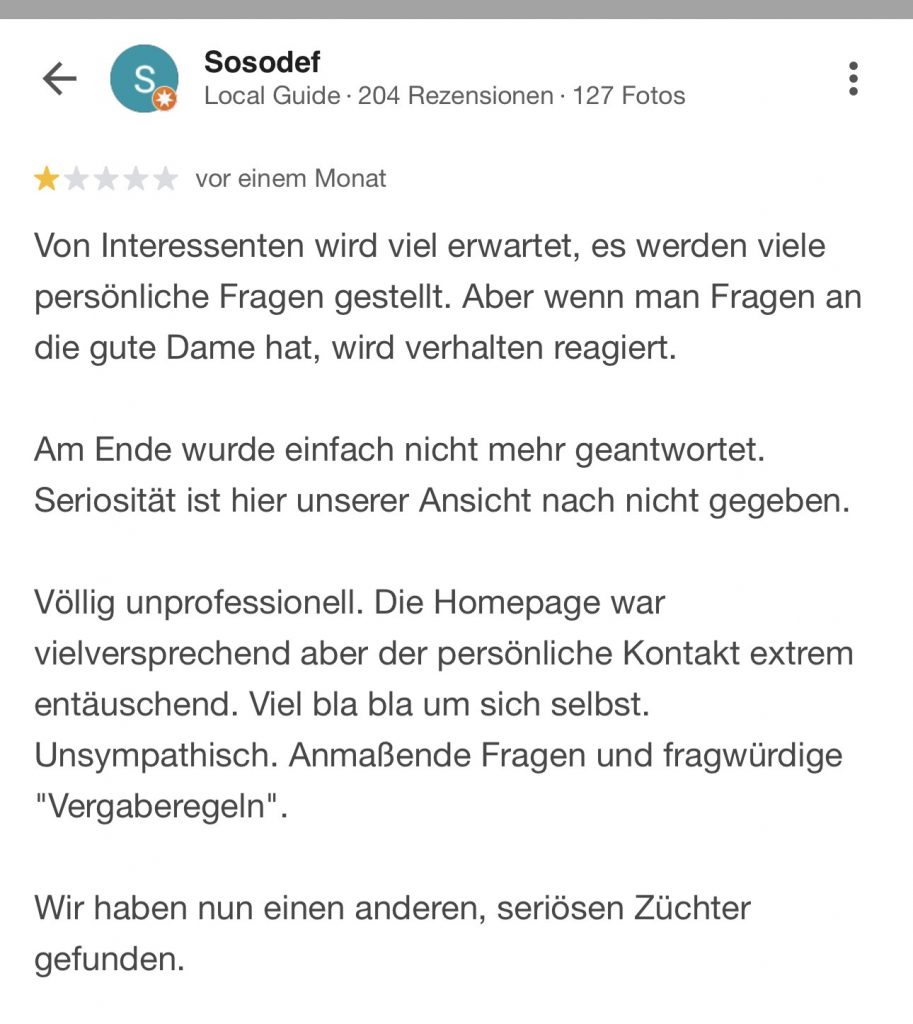Image resolution: width=913 pixels, height=1024 pixels.
Task: Open the three-dot overflow menu
Action: (852, 78)
